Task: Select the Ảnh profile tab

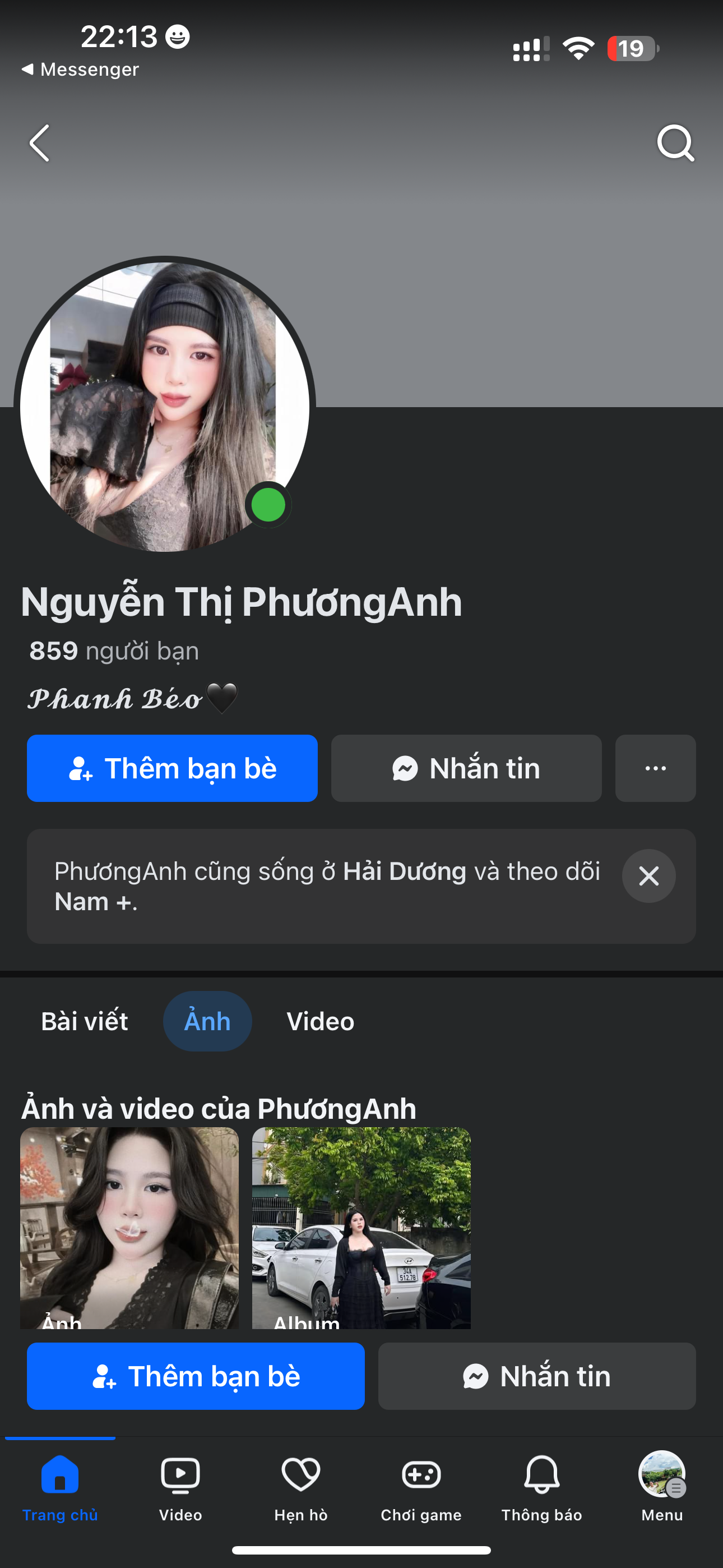Action: pos(207,1021)
